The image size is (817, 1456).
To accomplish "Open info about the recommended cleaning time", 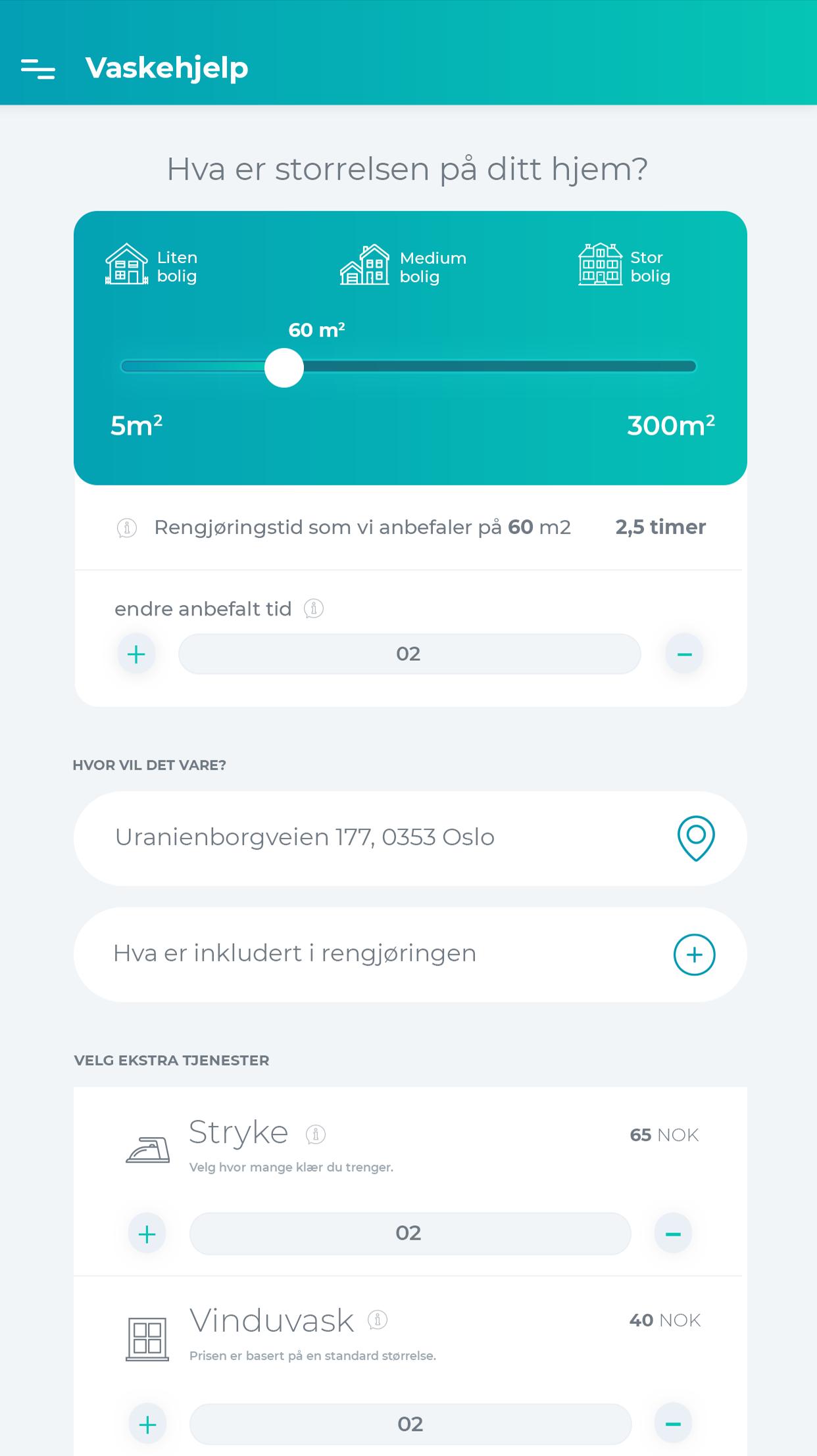I will (127, 527).
